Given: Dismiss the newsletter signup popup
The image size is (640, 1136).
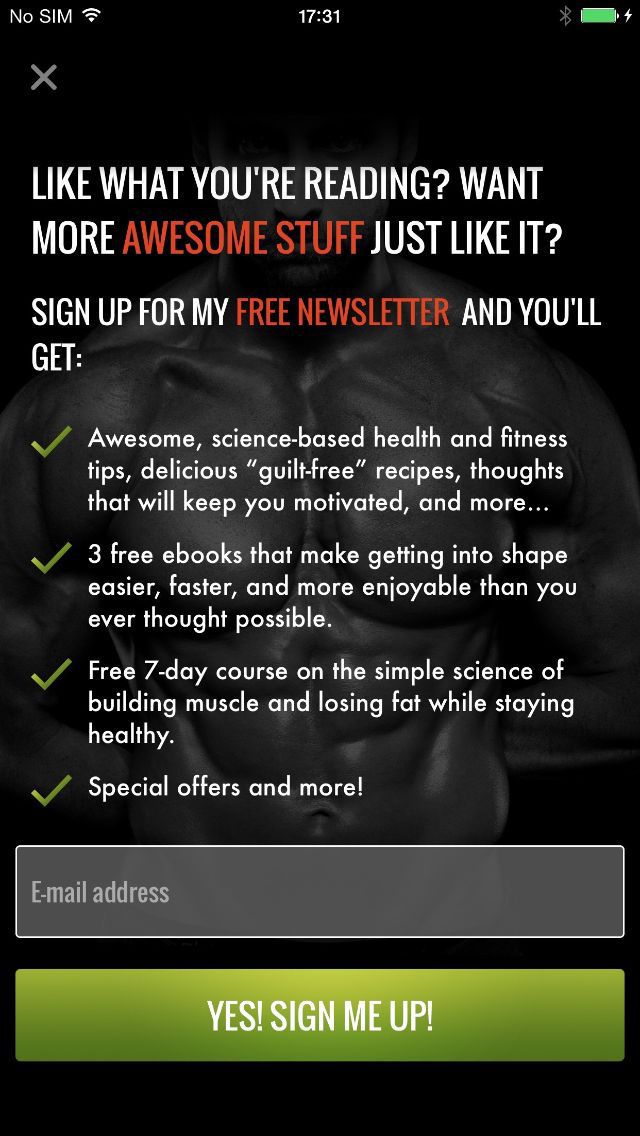Looking at the screenshot, I should [x=44, y=77].
